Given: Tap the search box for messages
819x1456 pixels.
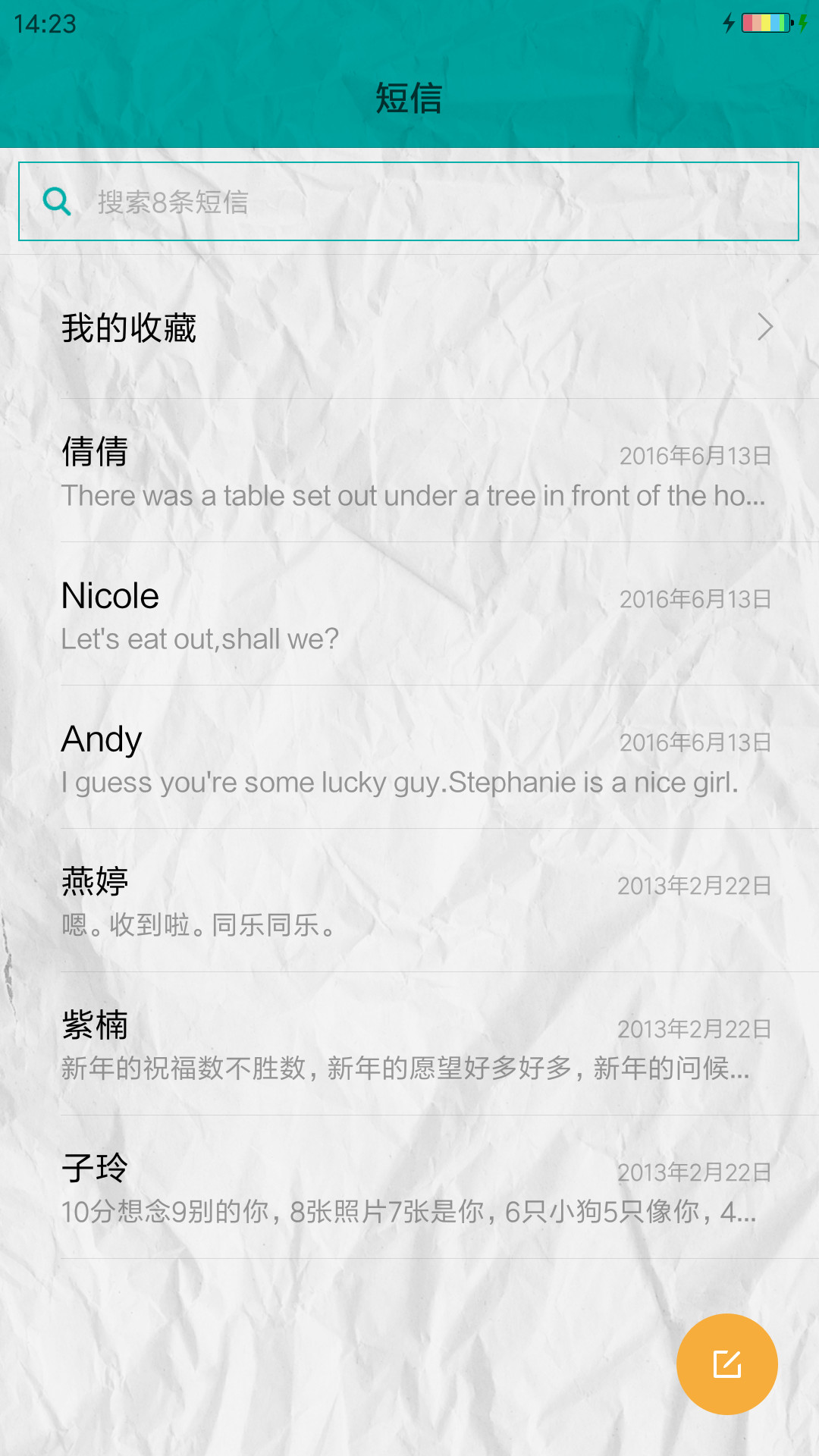Looking at the screenshot, I should (409, 201).
